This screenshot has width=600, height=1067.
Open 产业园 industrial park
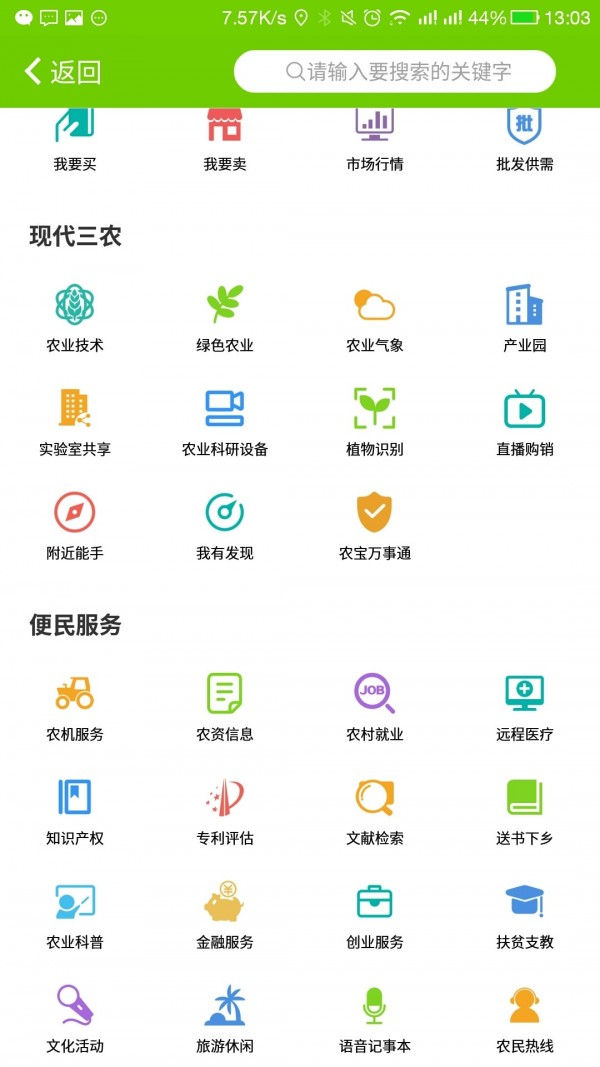(x=524, y=318)
